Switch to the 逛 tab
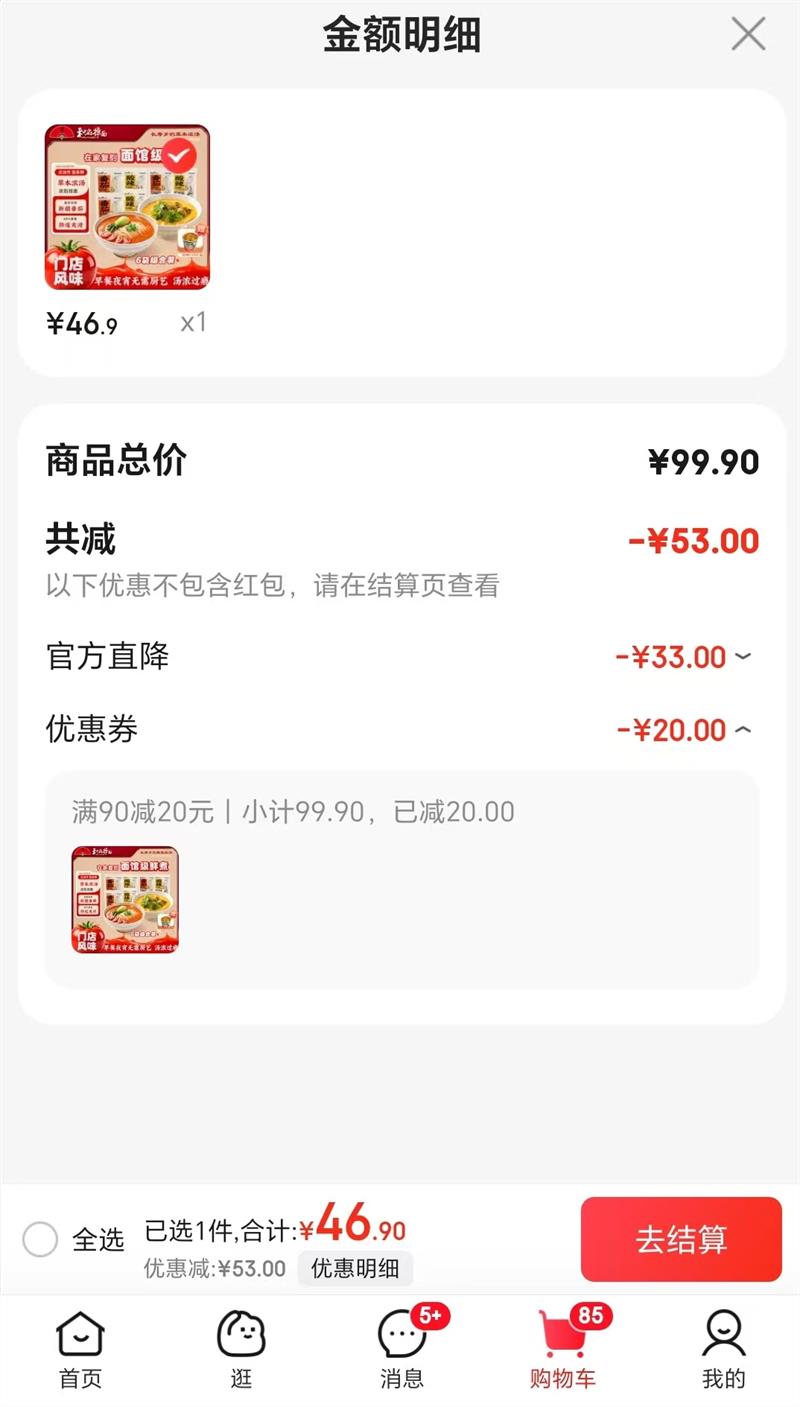Screen dimensions: 800x1407 click(241, 1350)
